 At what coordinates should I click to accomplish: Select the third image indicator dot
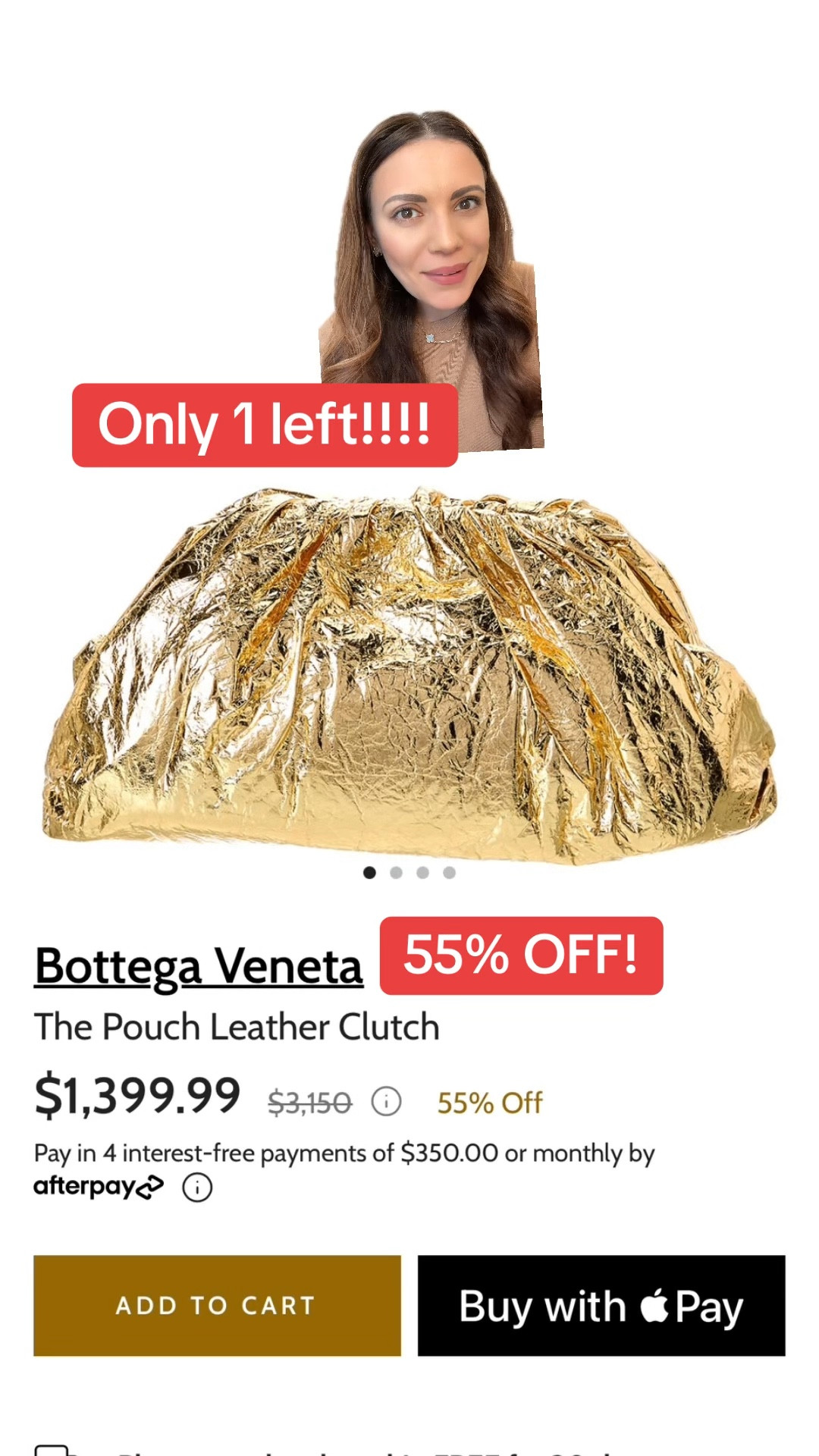pyautogui.click(x=422, y=874)
